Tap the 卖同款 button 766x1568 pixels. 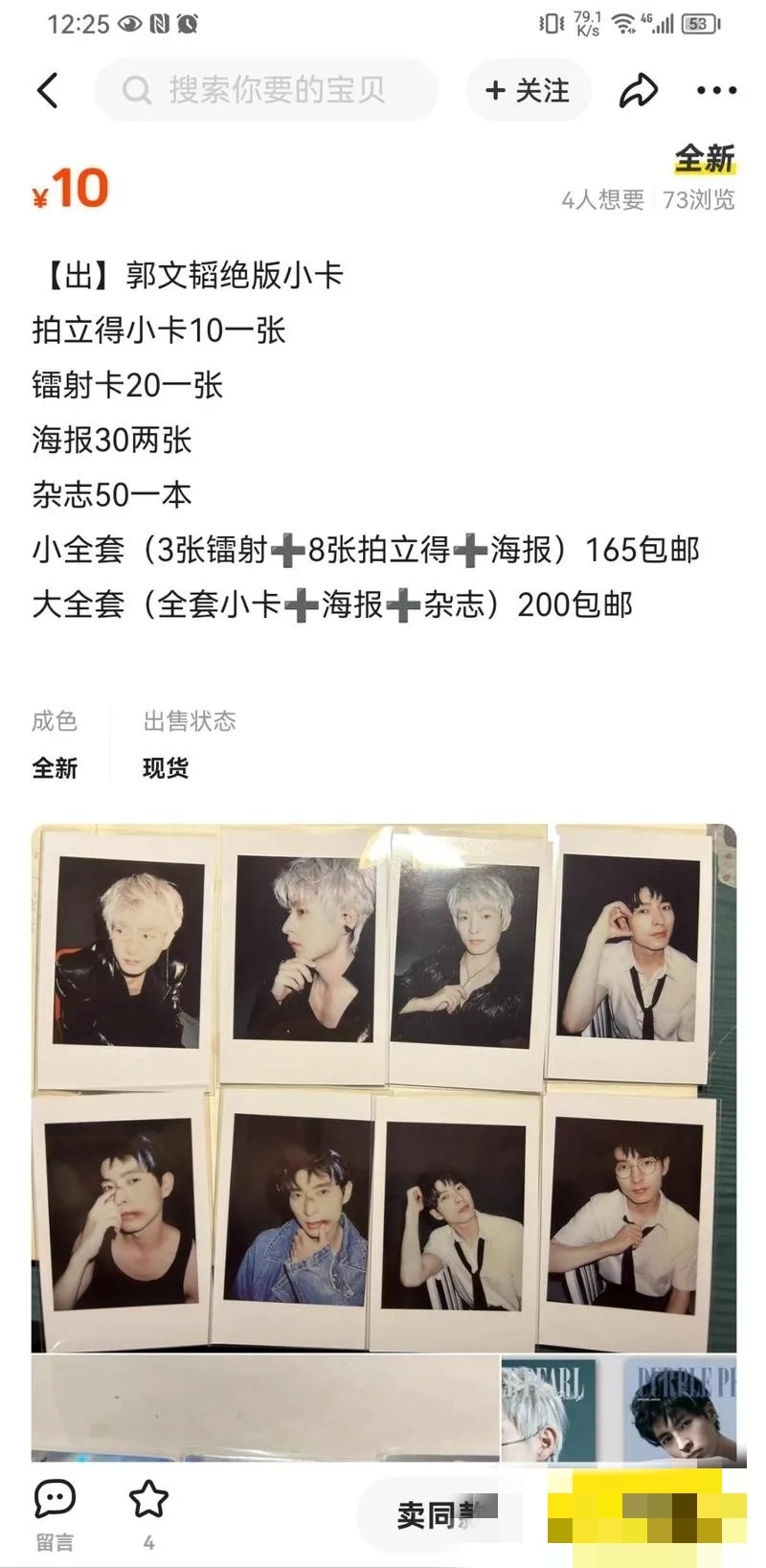point(440,1514)
